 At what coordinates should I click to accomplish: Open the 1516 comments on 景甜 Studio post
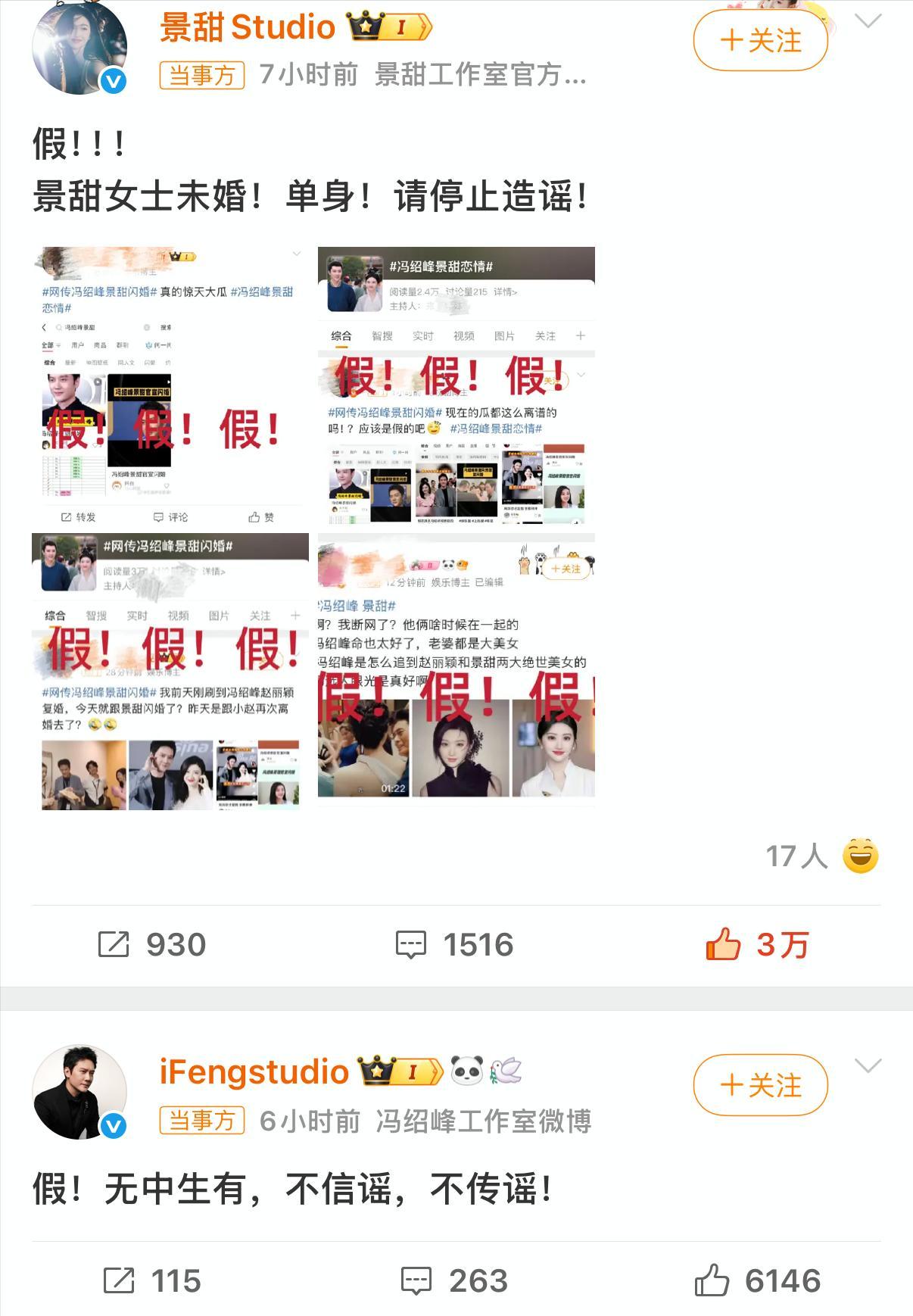(455, 944)
